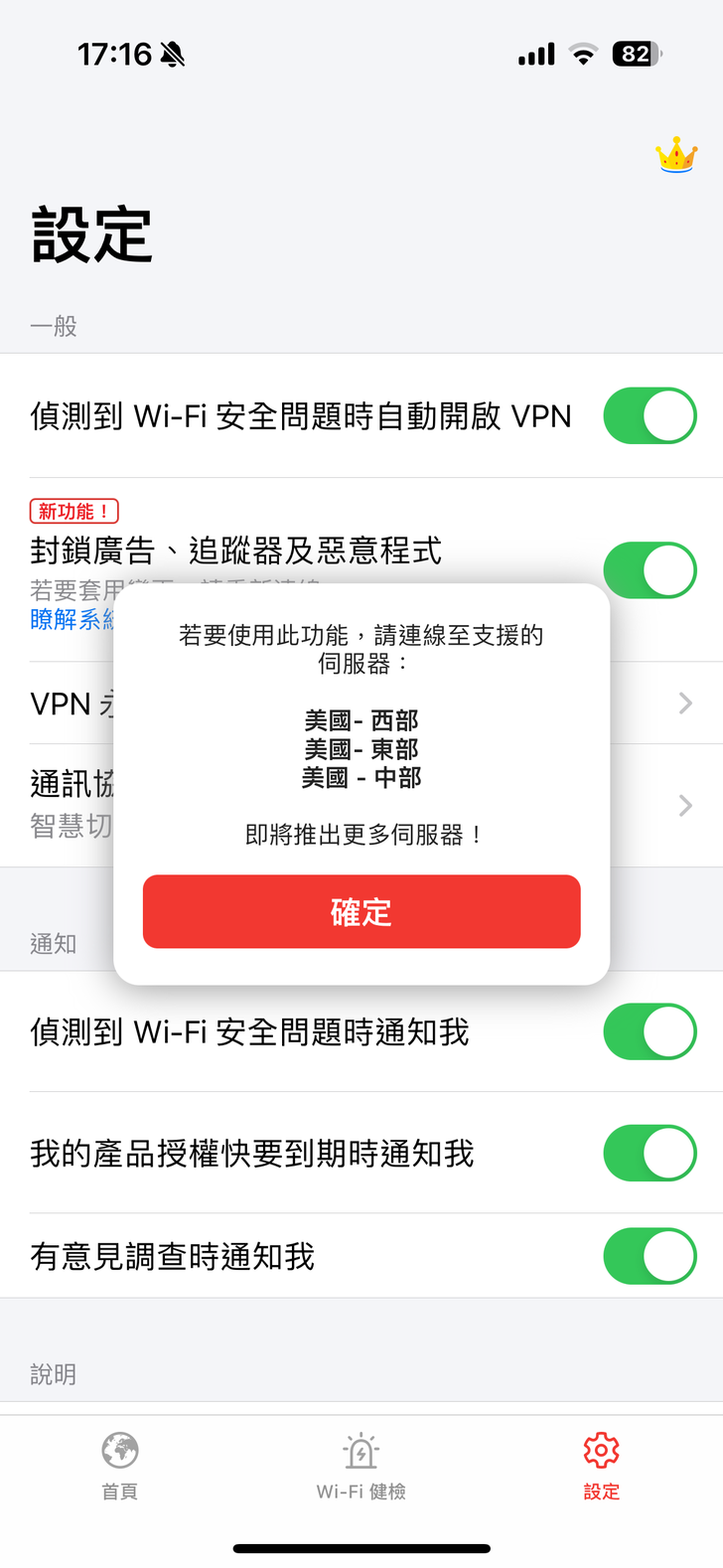Open the premium crown icon

pyautogui.click(x=676, y=156)
